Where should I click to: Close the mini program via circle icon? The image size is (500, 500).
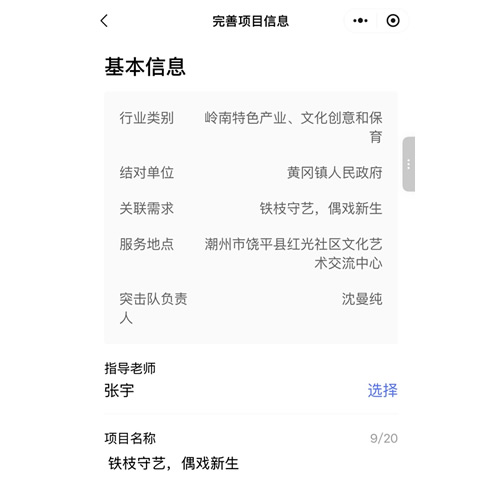[393, 21]
